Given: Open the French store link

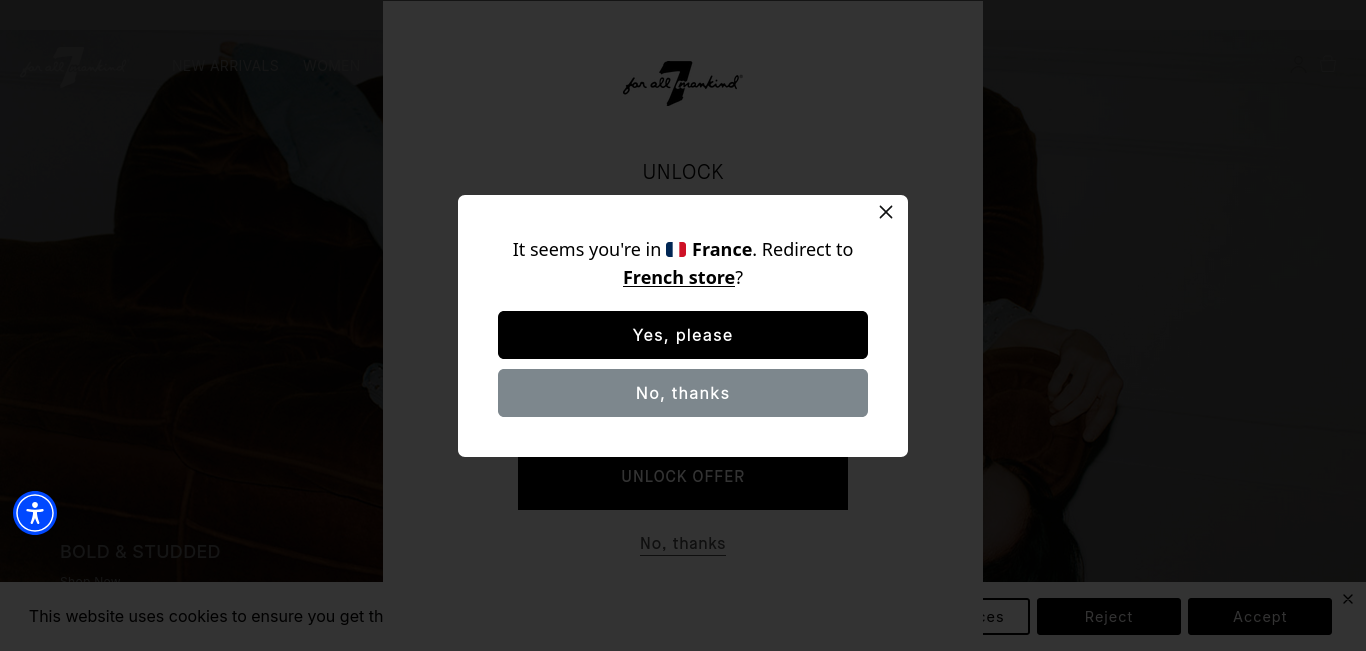Looking at the screenshot, I should [678, 278].
